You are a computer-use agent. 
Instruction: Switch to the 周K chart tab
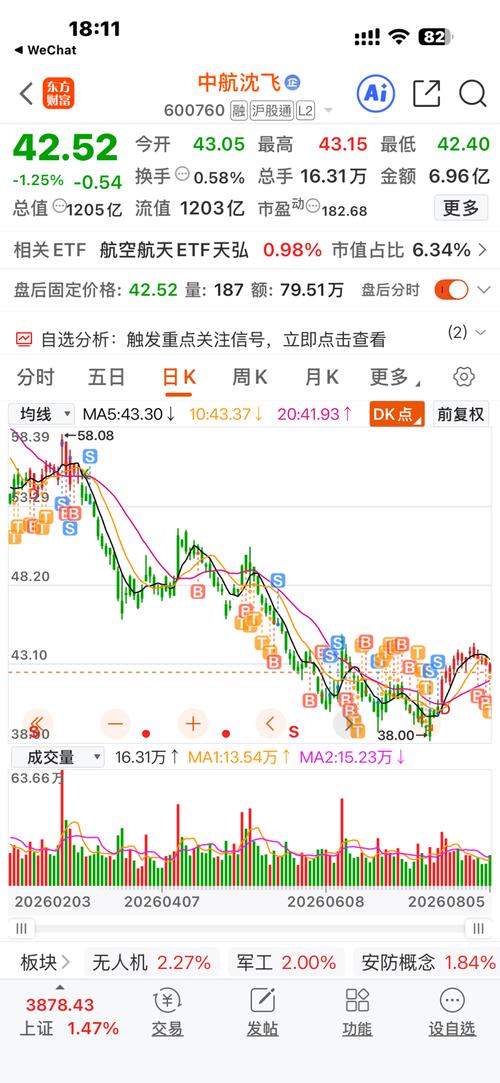[x=249, y=377]
